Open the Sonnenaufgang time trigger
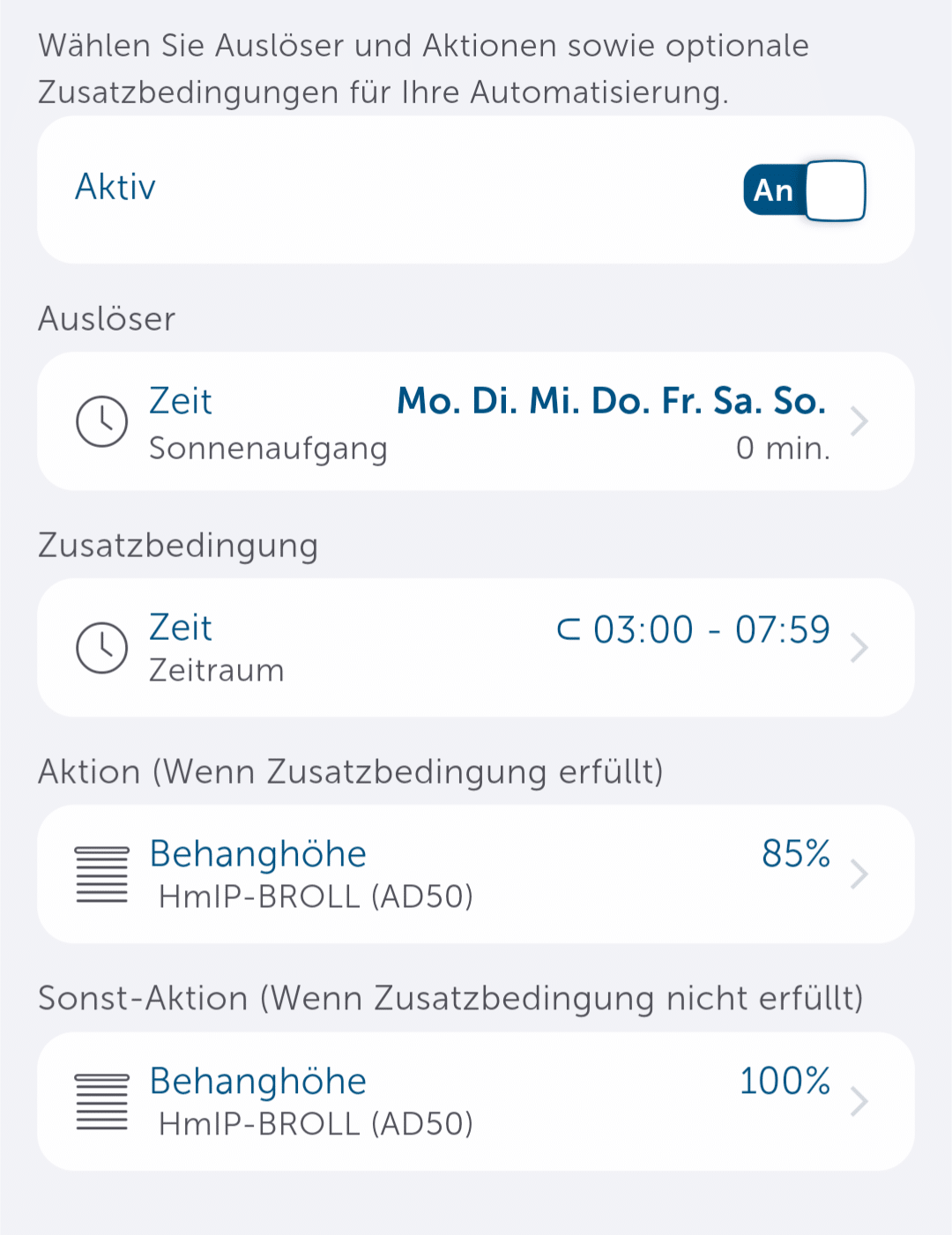Viewport: 952px width, 1235px height. click(x=476, y=422)
